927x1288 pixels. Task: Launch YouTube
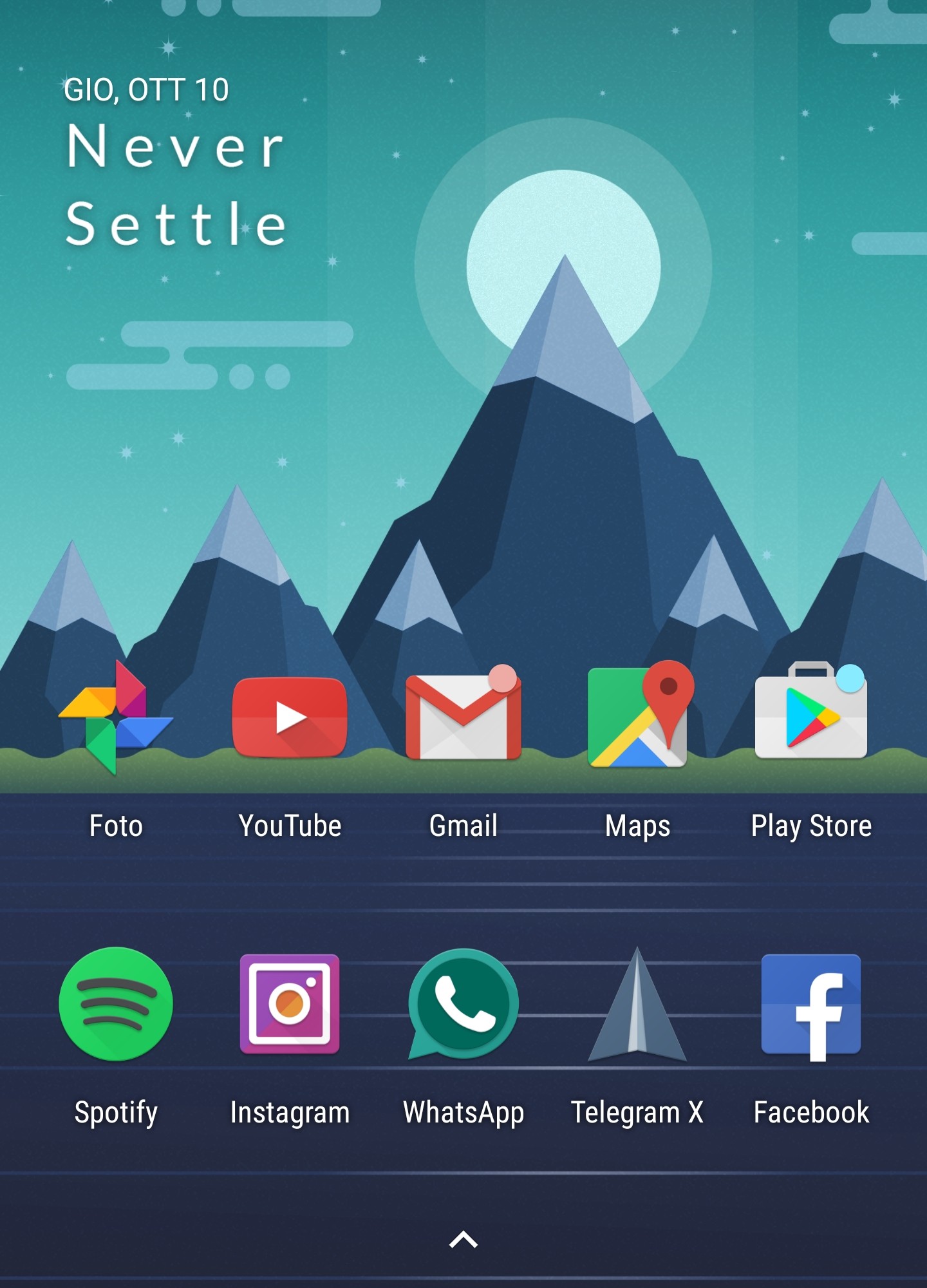(290, 717)
